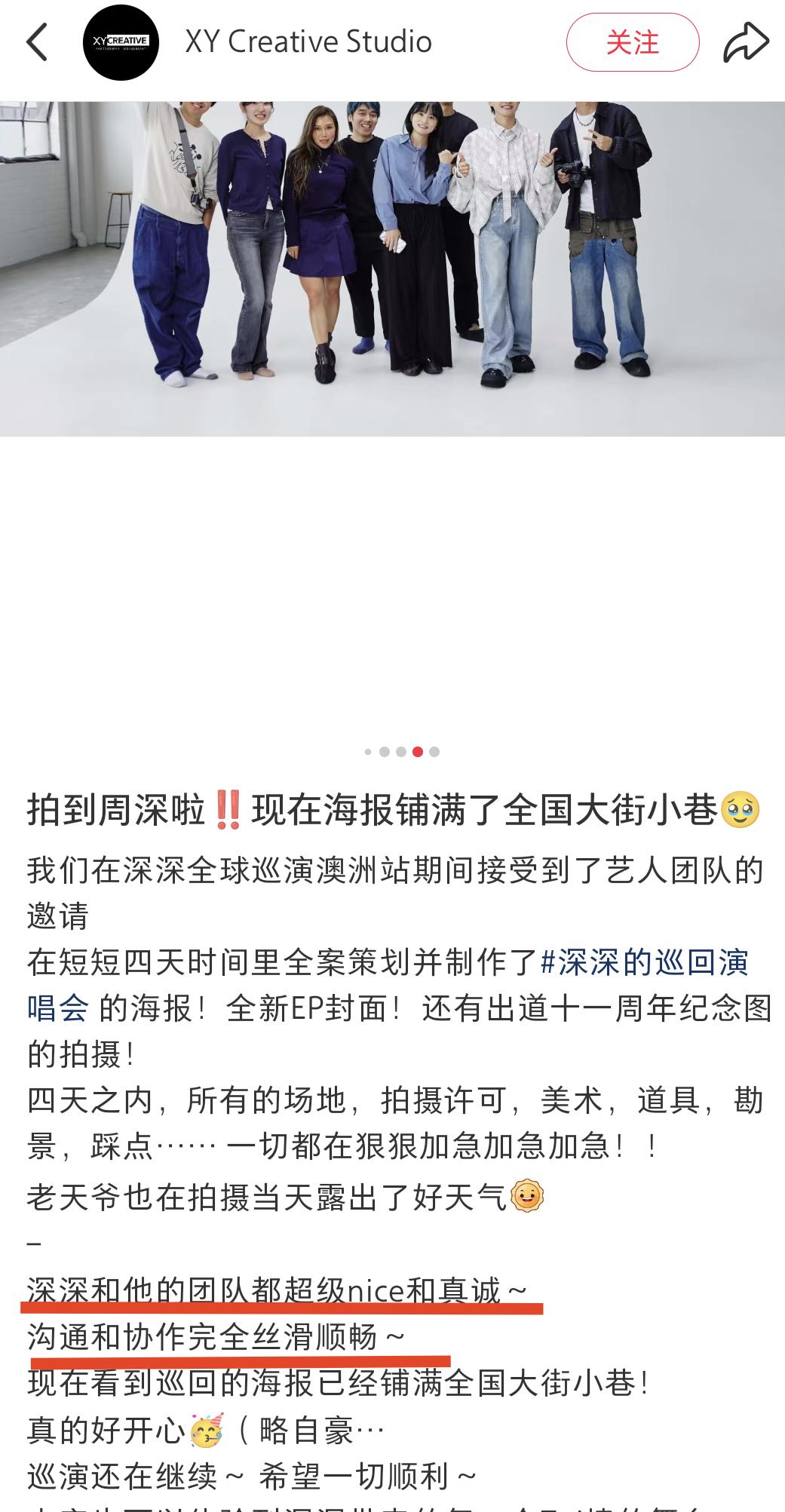The image size is (785, 1512).
Task: Go back using the top-left arrow
Action: tap(37, 42)
